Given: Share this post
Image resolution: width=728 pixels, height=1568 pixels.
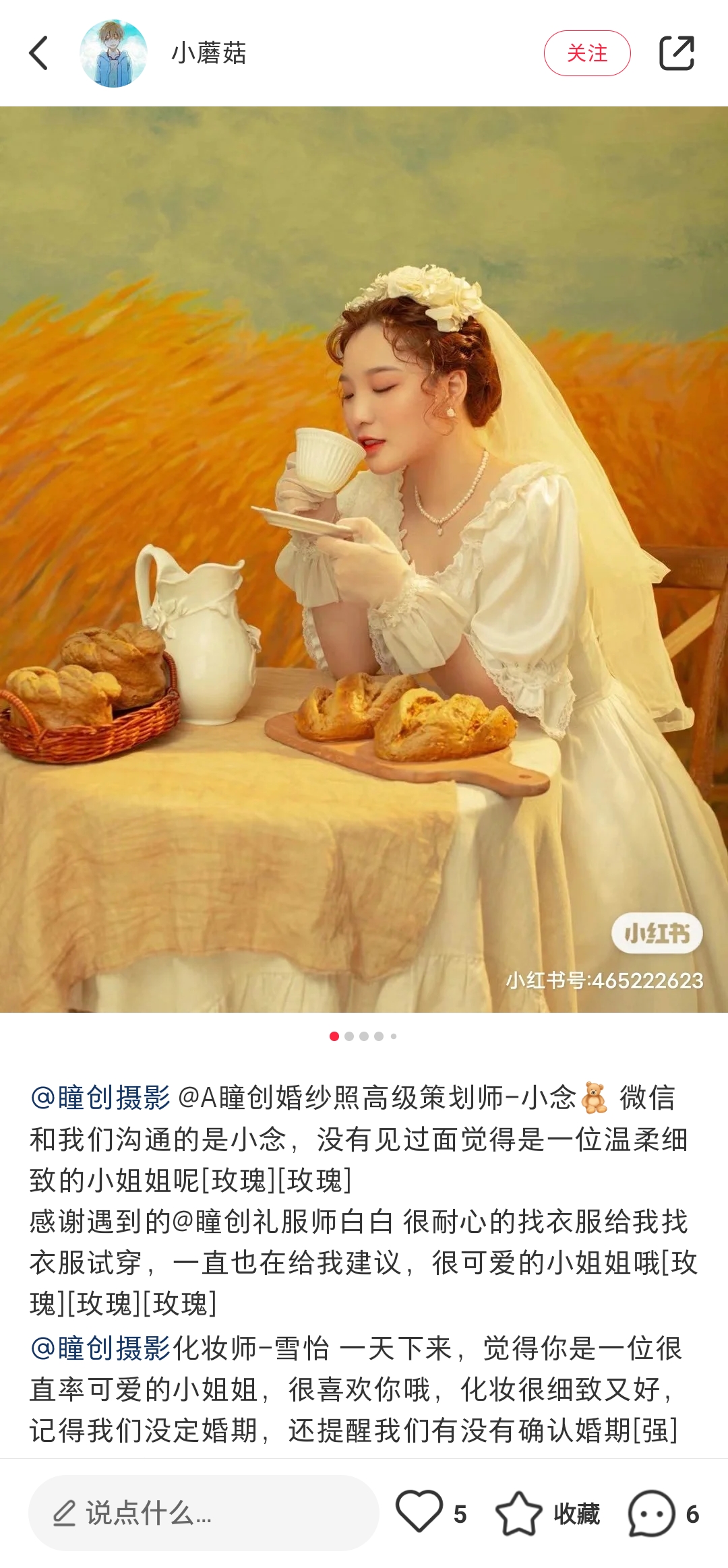Looking at the screenshot, I should pos(676,53).
